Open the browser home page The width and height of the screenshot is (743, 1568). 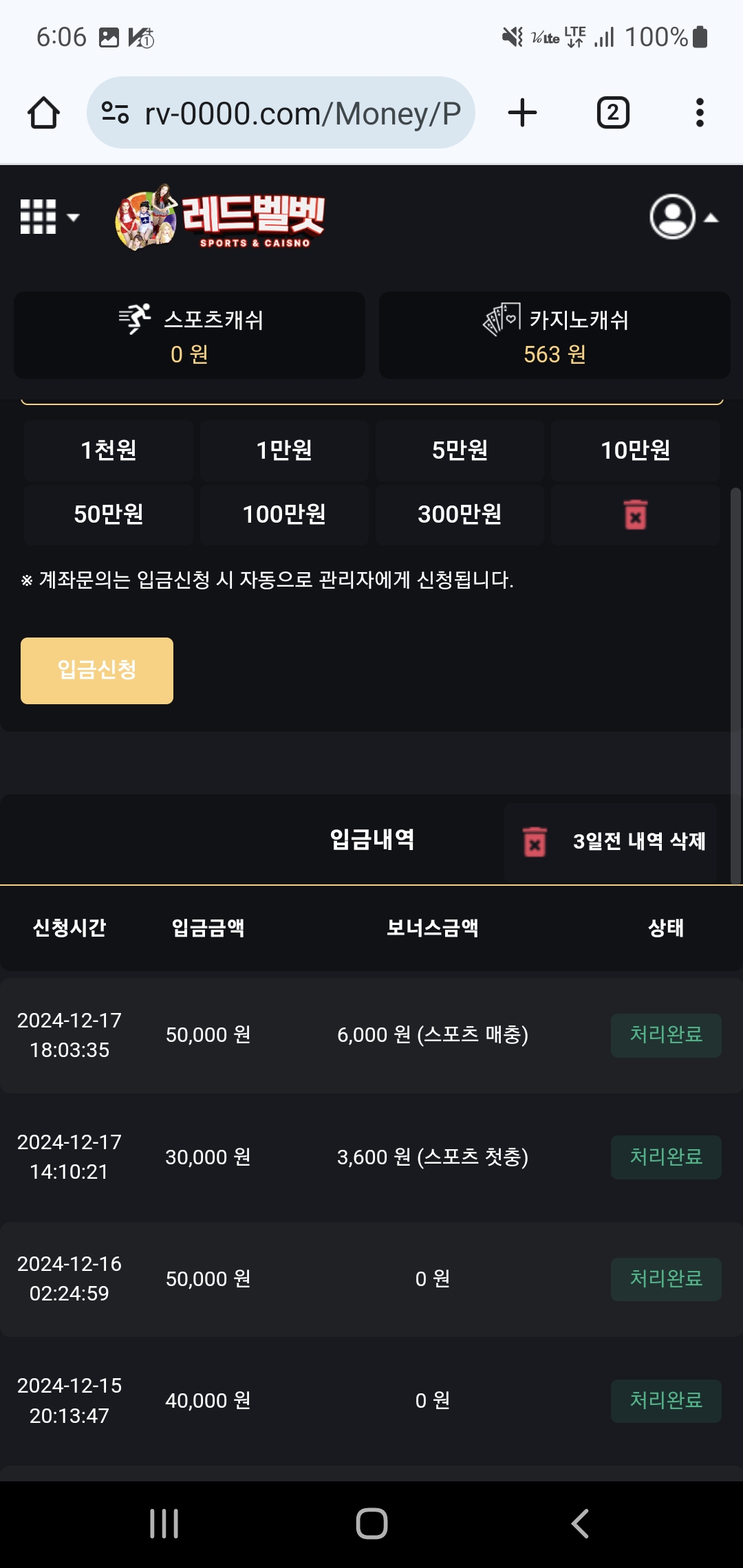43,113
